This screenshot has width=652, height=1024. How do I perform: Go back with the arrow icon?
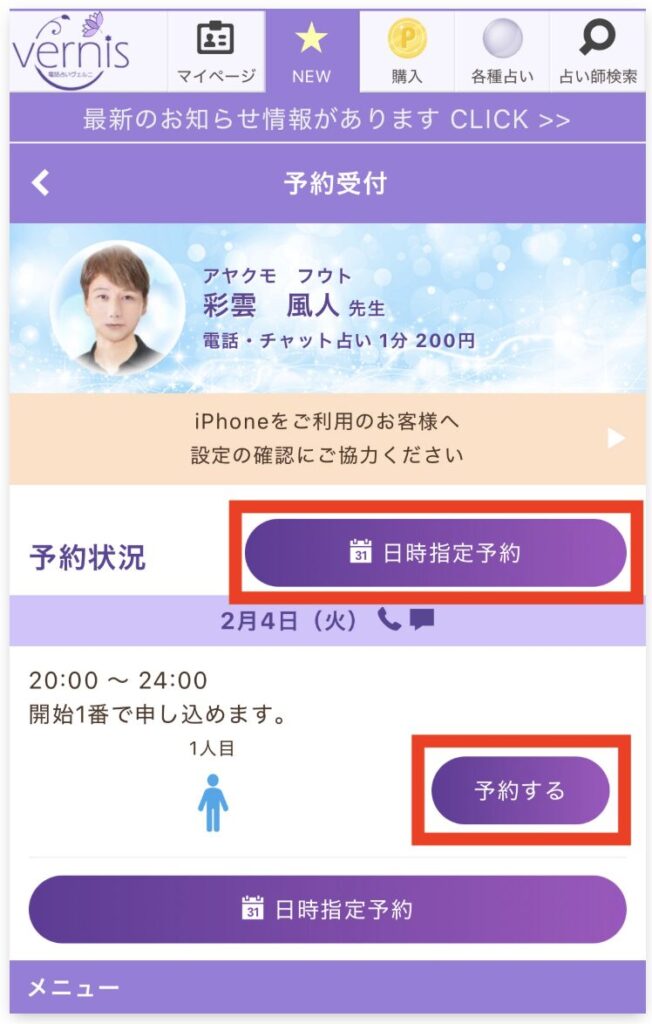(41, 184)
